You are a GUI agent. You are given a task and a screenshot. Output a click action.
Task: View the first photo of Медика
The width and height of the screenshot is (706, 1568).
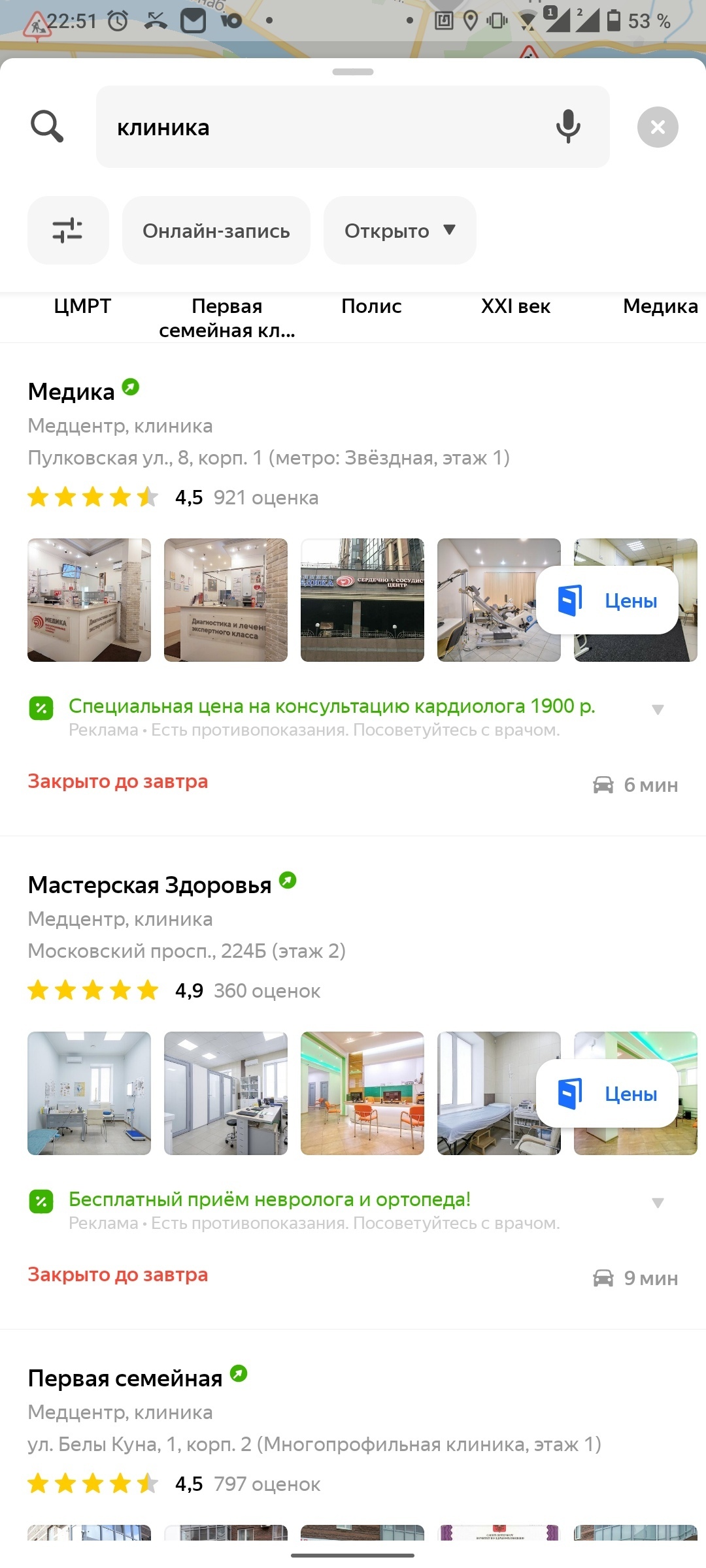89,600
